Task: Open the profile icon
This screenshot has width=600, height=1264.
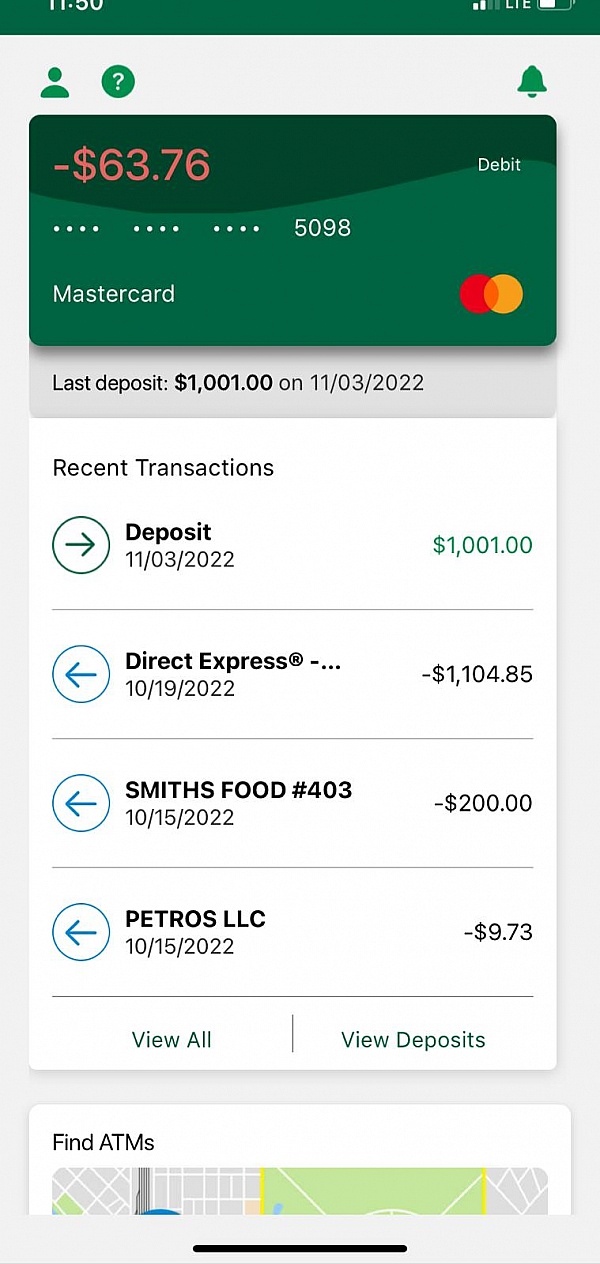Action: click(x=55, y=82)
